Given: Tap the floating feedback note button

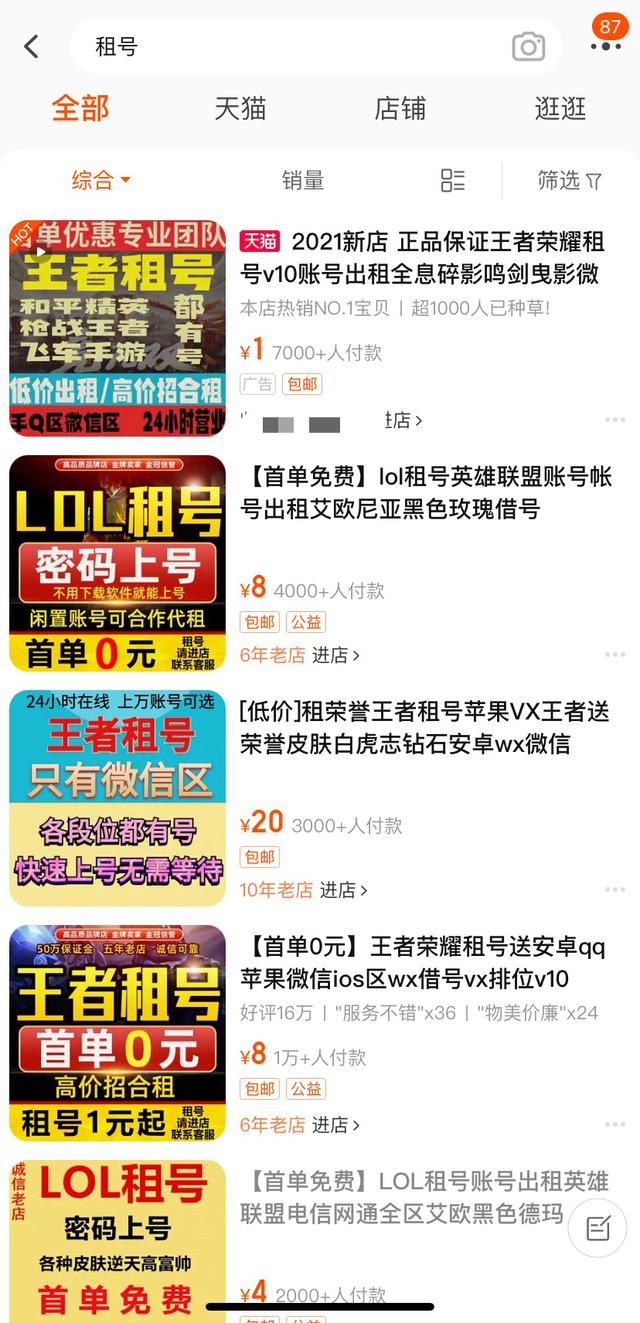Looking at the screenshot, I should [x=598, y=1227].
